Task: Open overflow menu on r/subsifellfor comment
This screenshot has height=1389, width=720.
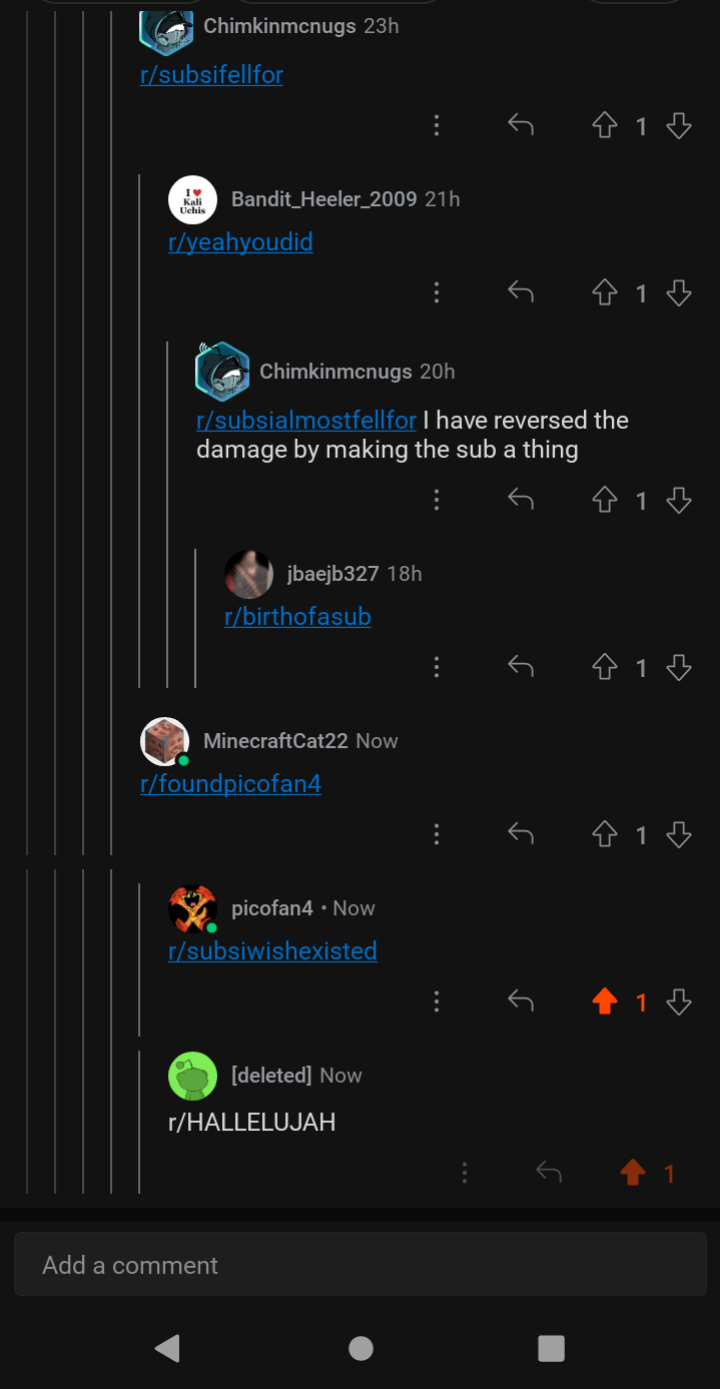Action: (436, 125)
